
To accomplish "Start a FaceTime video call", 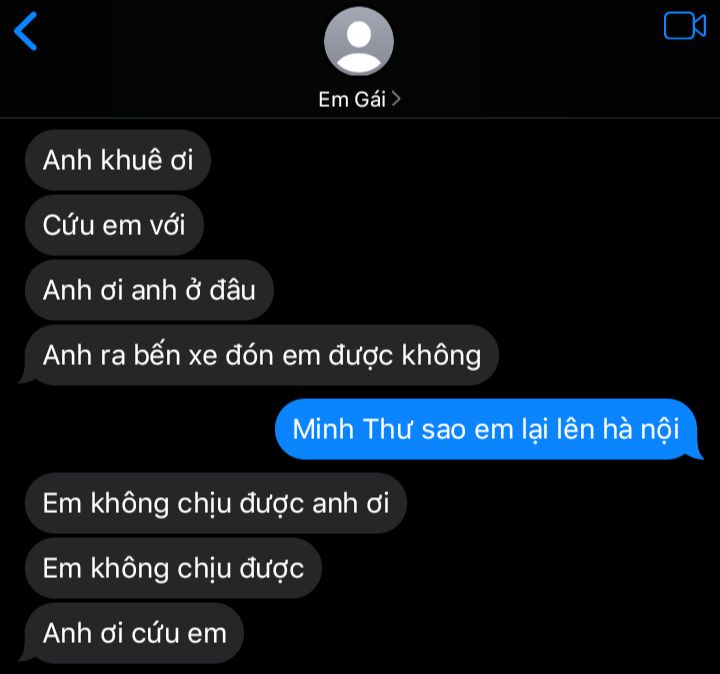I will click(x=684, y=27).
